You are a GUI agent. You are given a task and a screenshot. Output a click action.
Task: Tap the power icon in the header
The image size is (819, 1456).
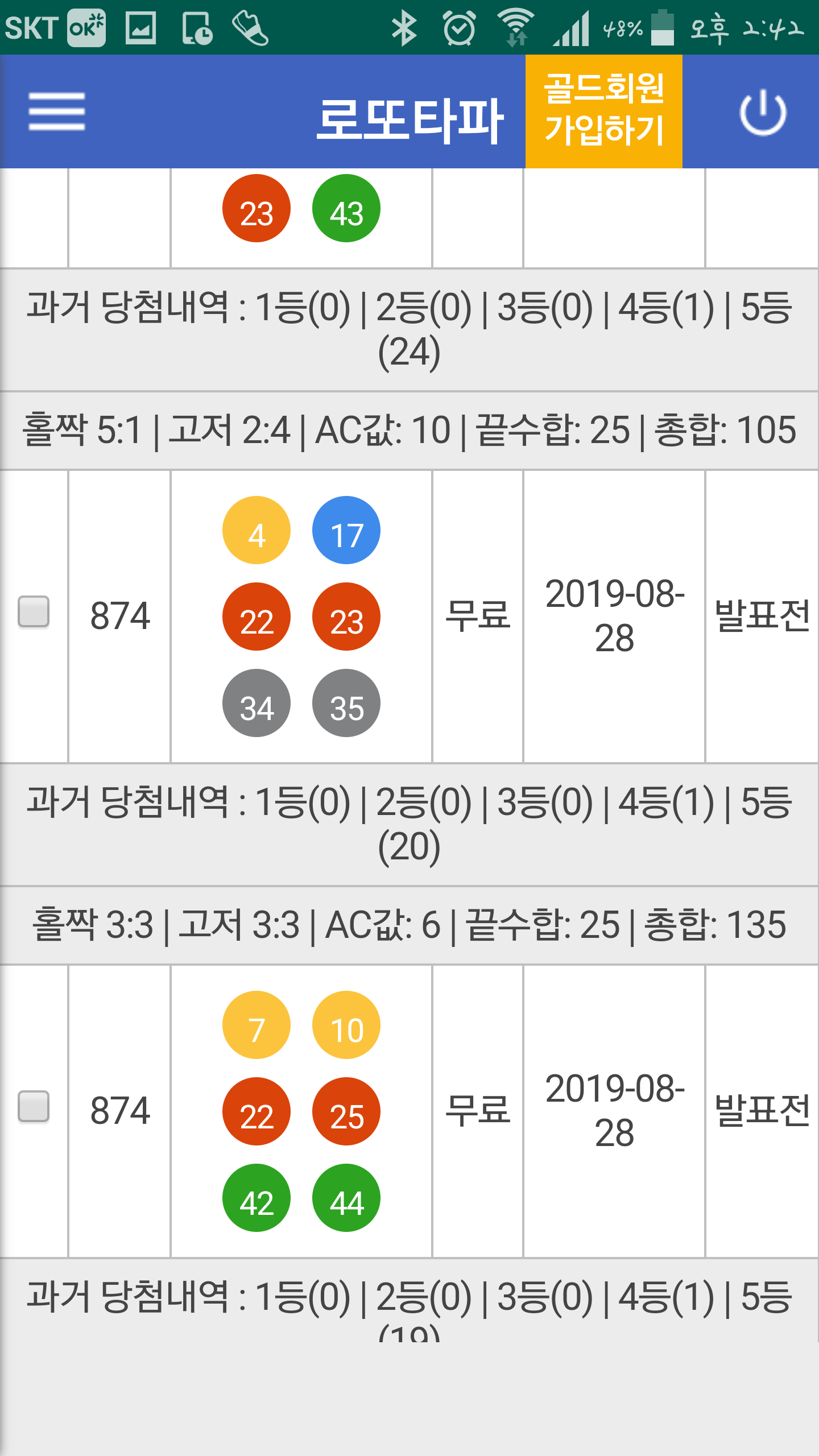coord(763,112)
